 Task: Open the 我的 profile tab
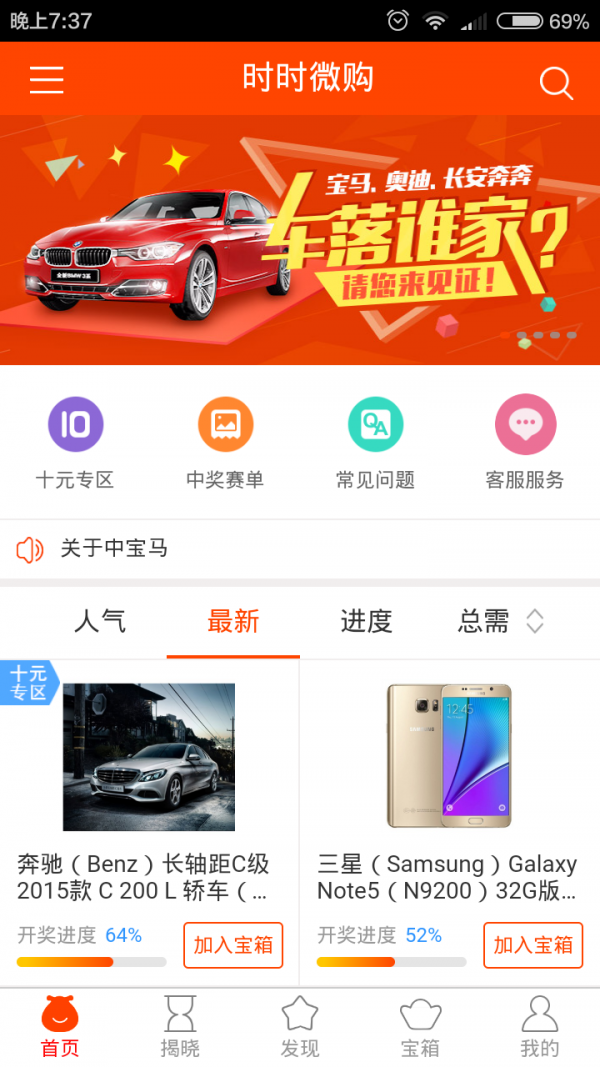point(540,1027)
